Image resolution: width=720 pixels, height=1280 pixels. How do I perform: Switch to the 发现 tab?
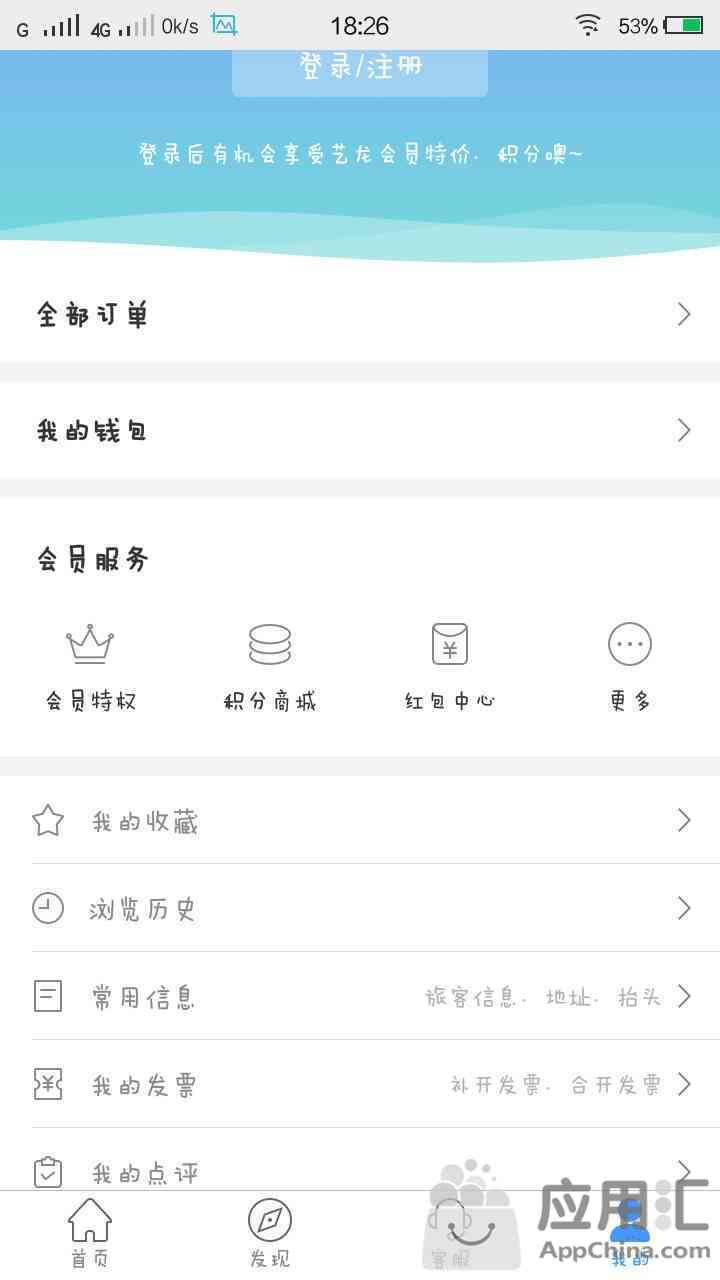270,1234
